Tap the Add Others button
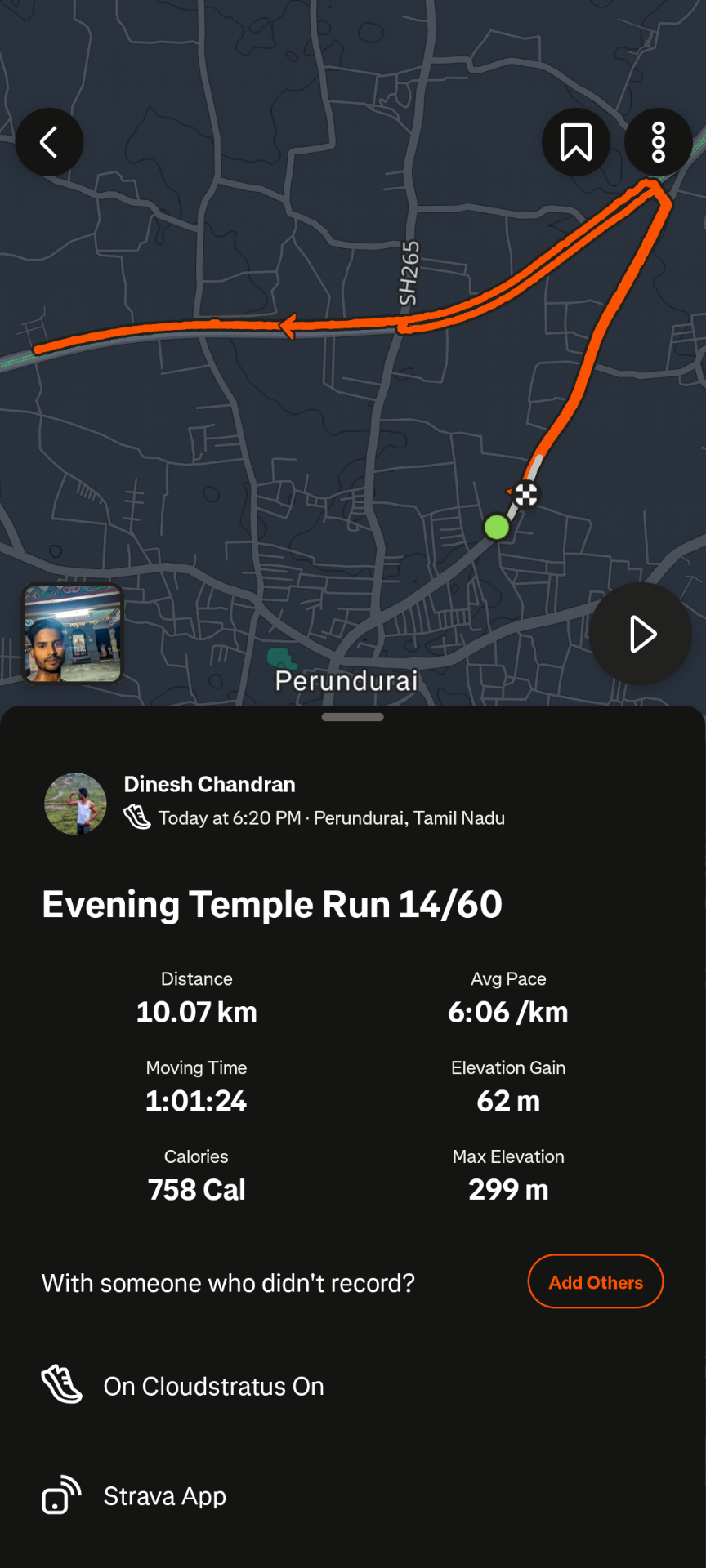This screenshot has width=706, height=1568. (x=596, y=1281)
